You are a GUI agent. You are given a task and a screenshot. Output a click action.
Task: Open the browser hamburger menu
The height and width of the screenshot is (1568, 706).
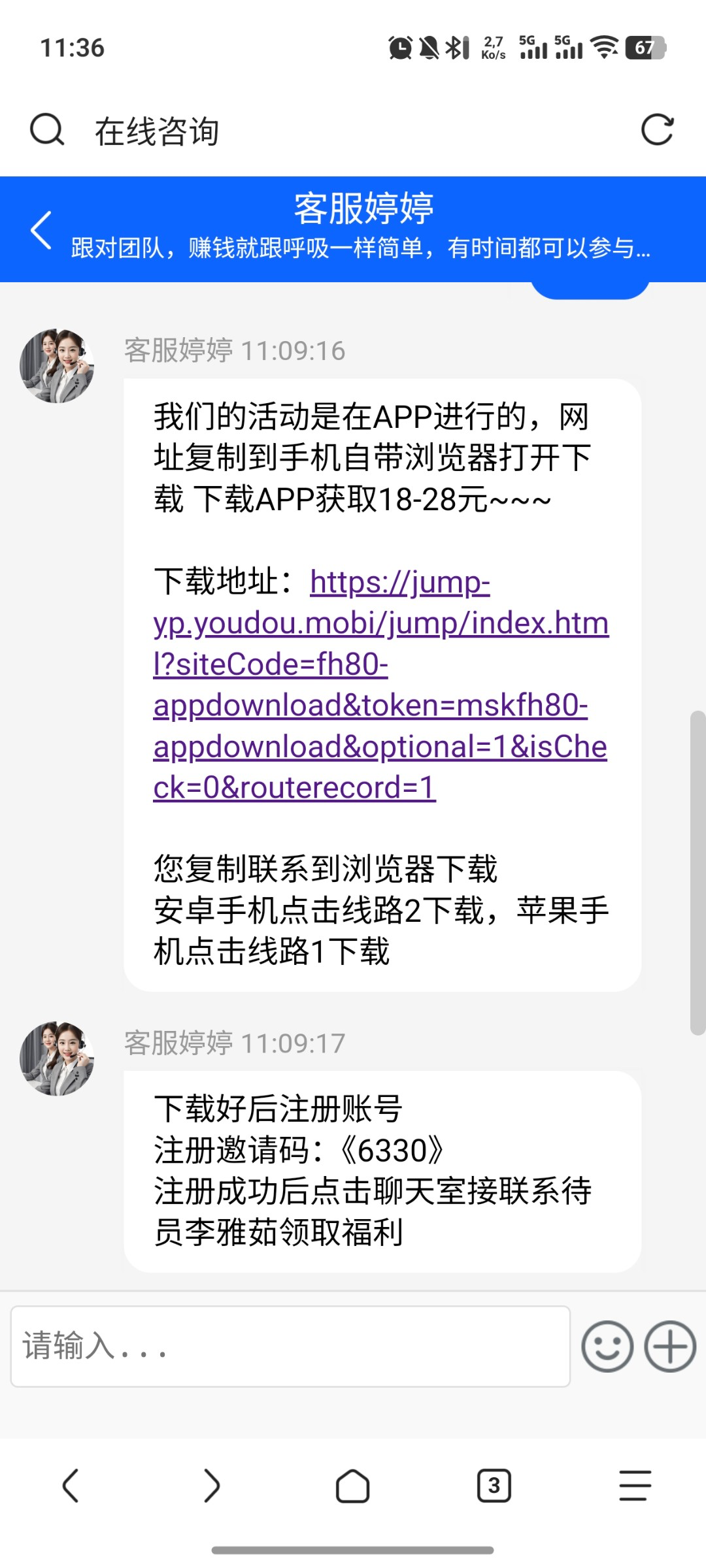pyautogui.click(x=635, y=1486)
